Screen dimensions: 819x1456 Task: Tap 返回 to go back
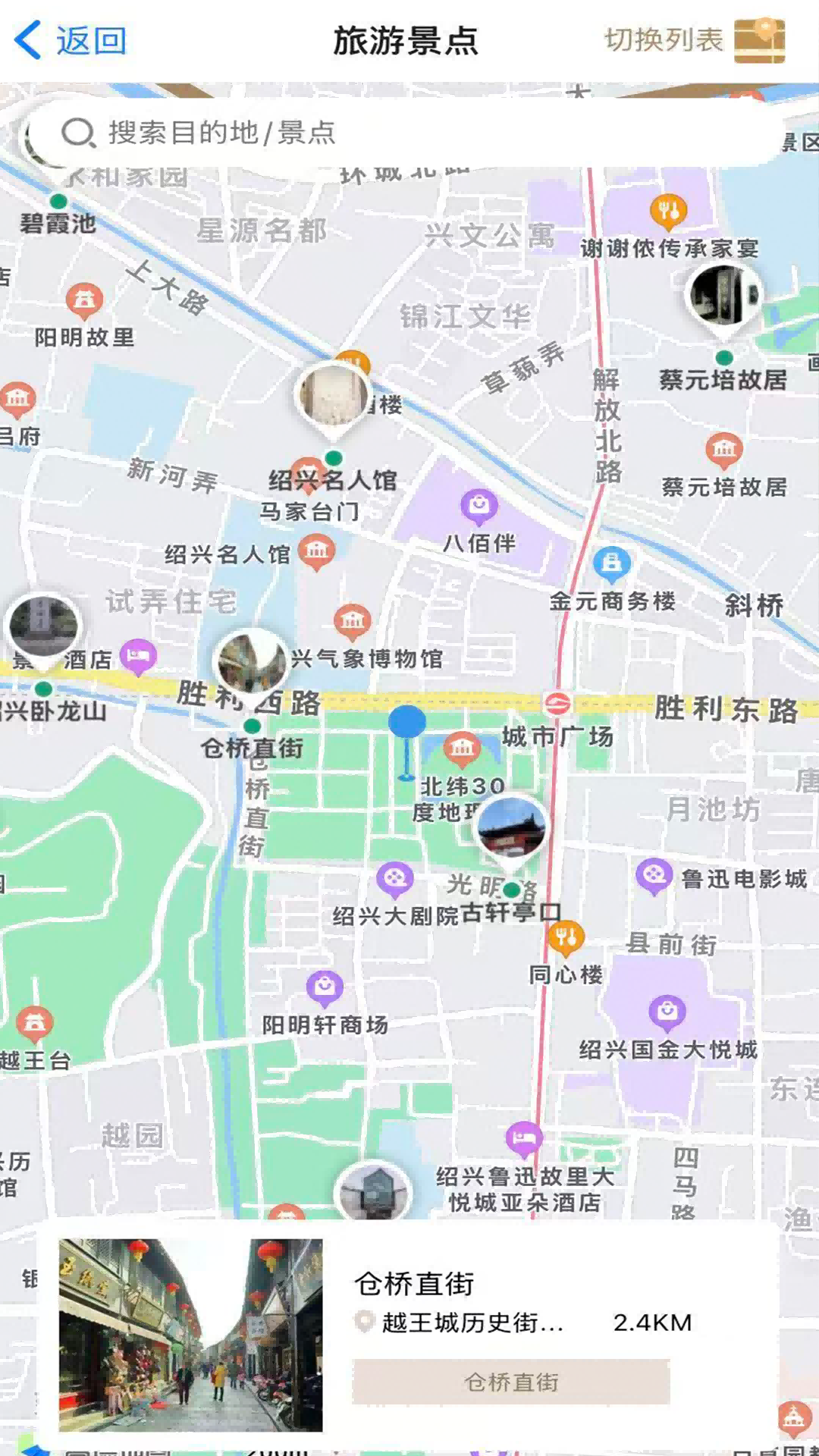[69, 39]
